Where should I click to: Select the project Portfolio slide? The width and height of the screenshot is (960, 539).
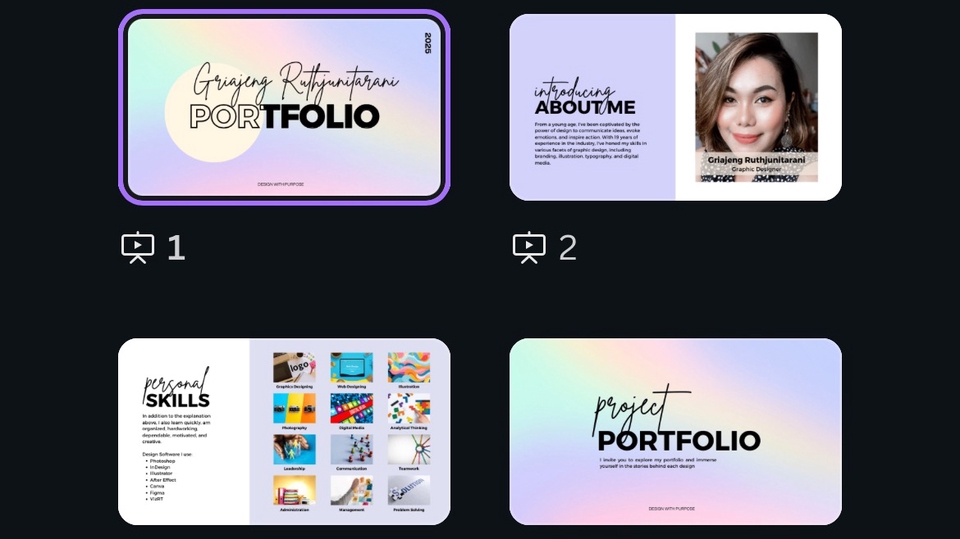(675, 431)
